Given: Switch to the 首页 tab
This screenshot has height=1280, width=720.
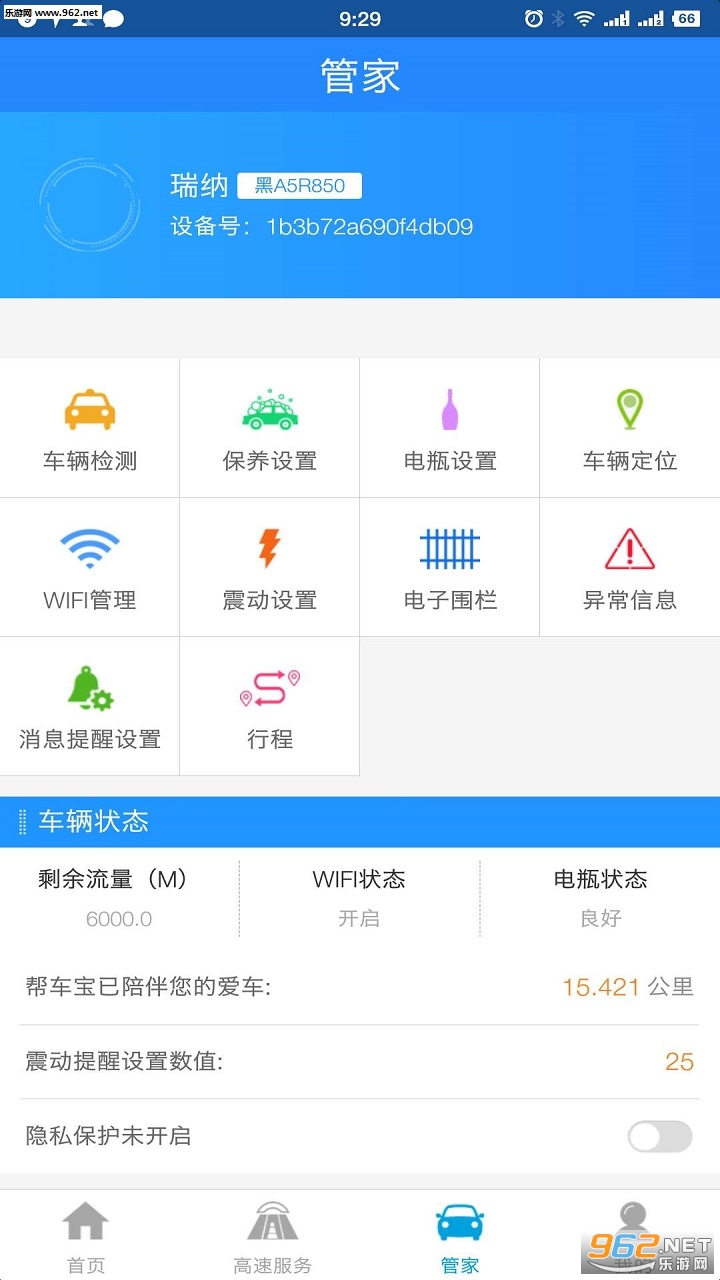Looking at the screenshot, I should tap(86, 1238).
